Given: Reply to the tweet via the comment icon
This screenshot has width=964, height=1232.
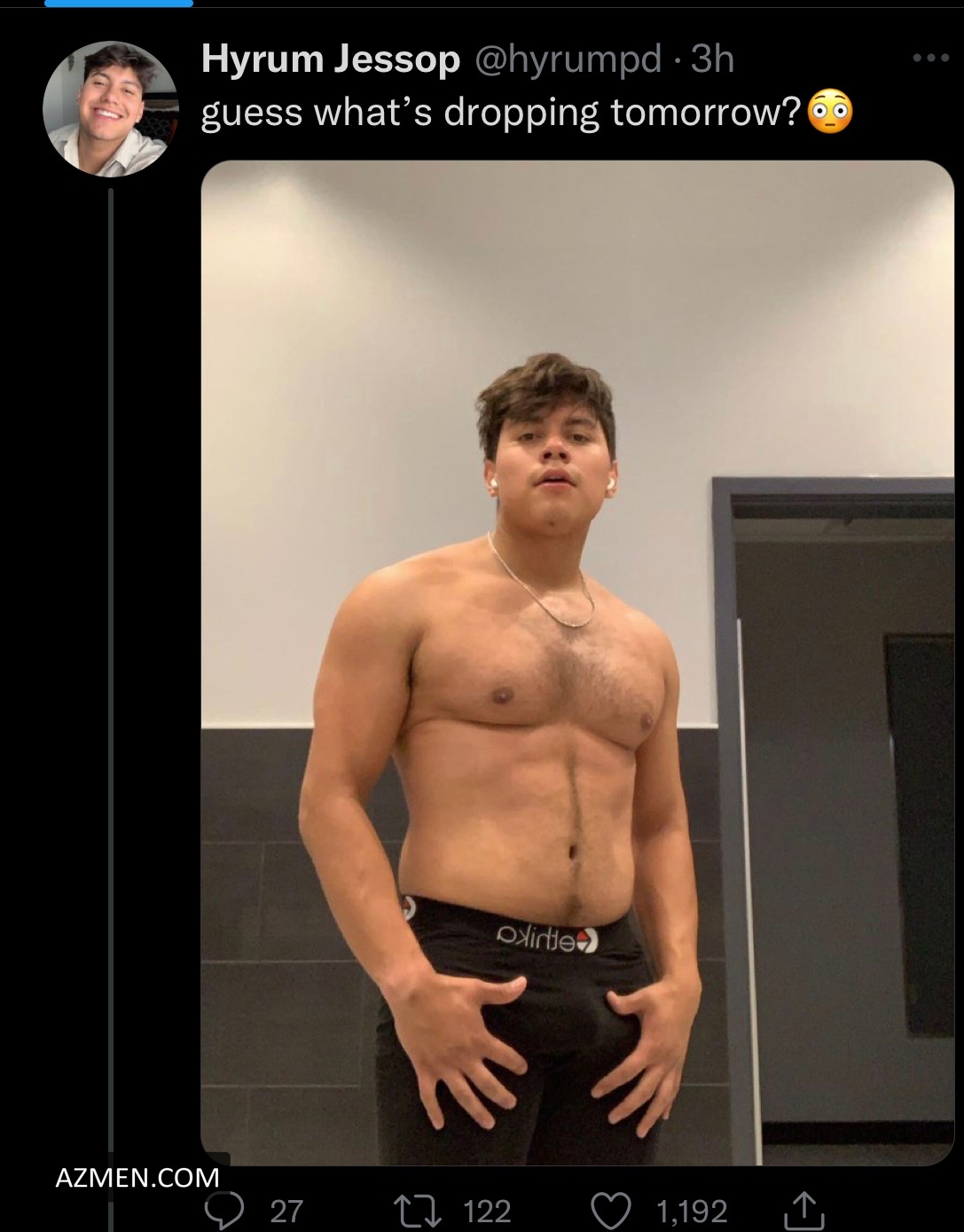Looking at the screenshot, I should (223, 1211).
